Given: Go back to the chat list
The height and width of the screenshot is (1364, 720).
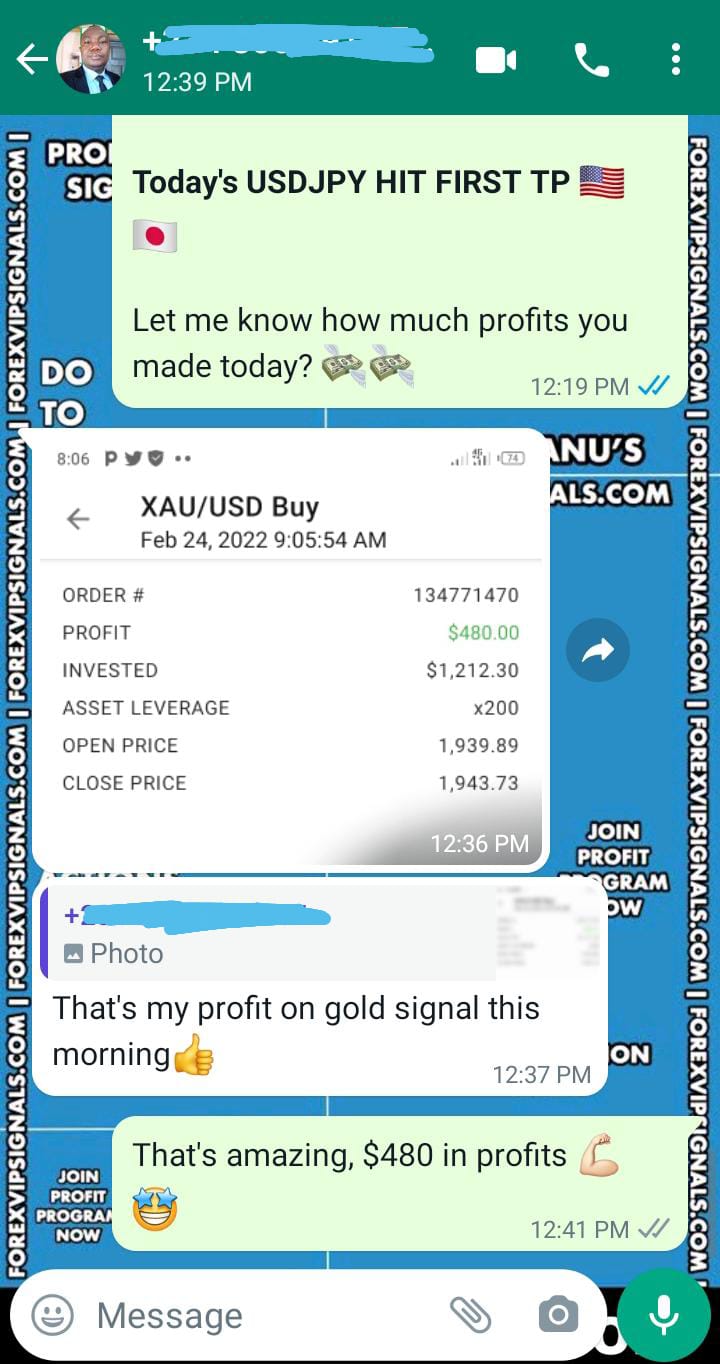Looking at the screenshot, I should pos(30,60).
